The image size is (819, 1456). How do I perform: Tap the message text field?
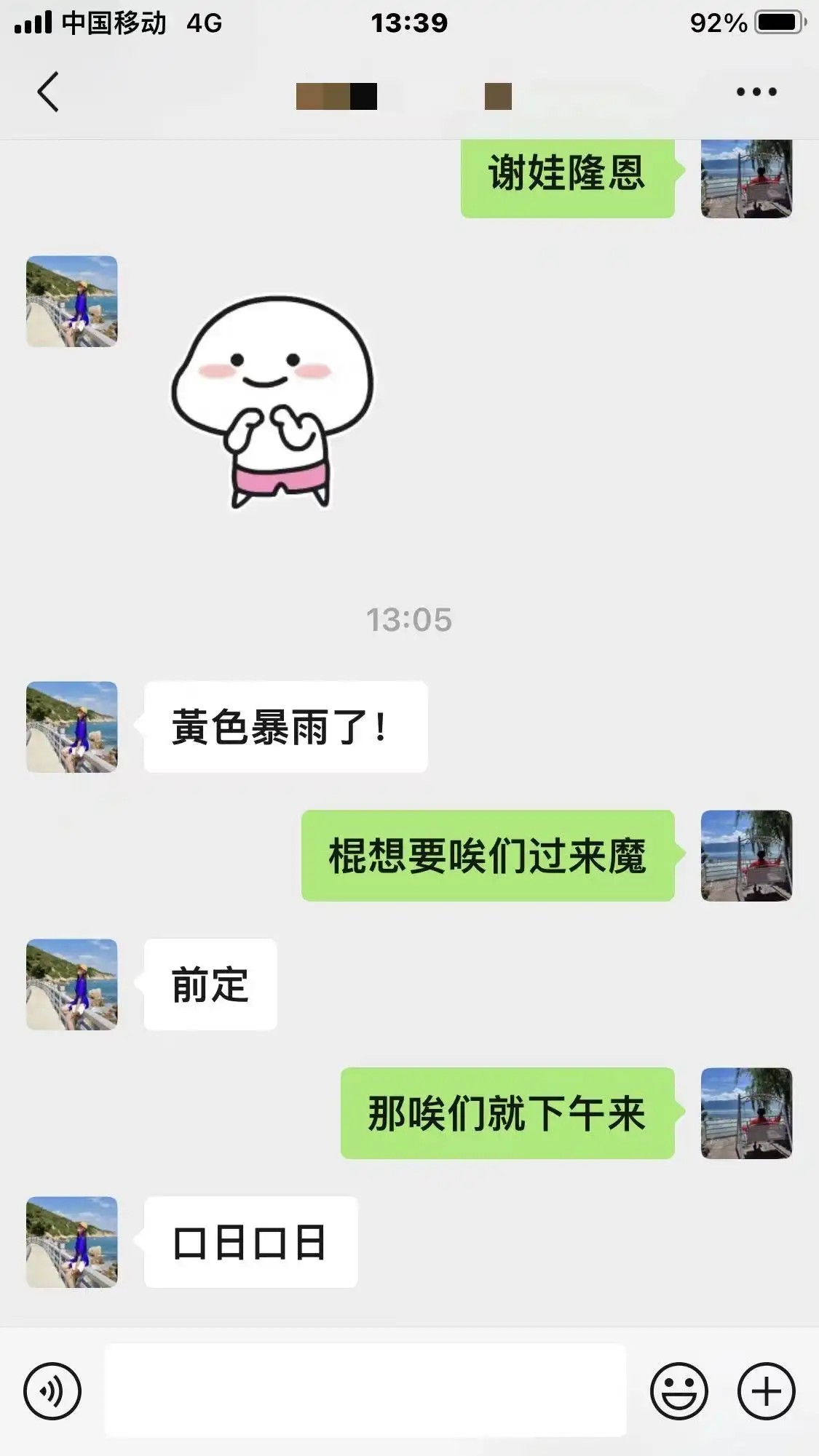click(x=365, y=1391)
